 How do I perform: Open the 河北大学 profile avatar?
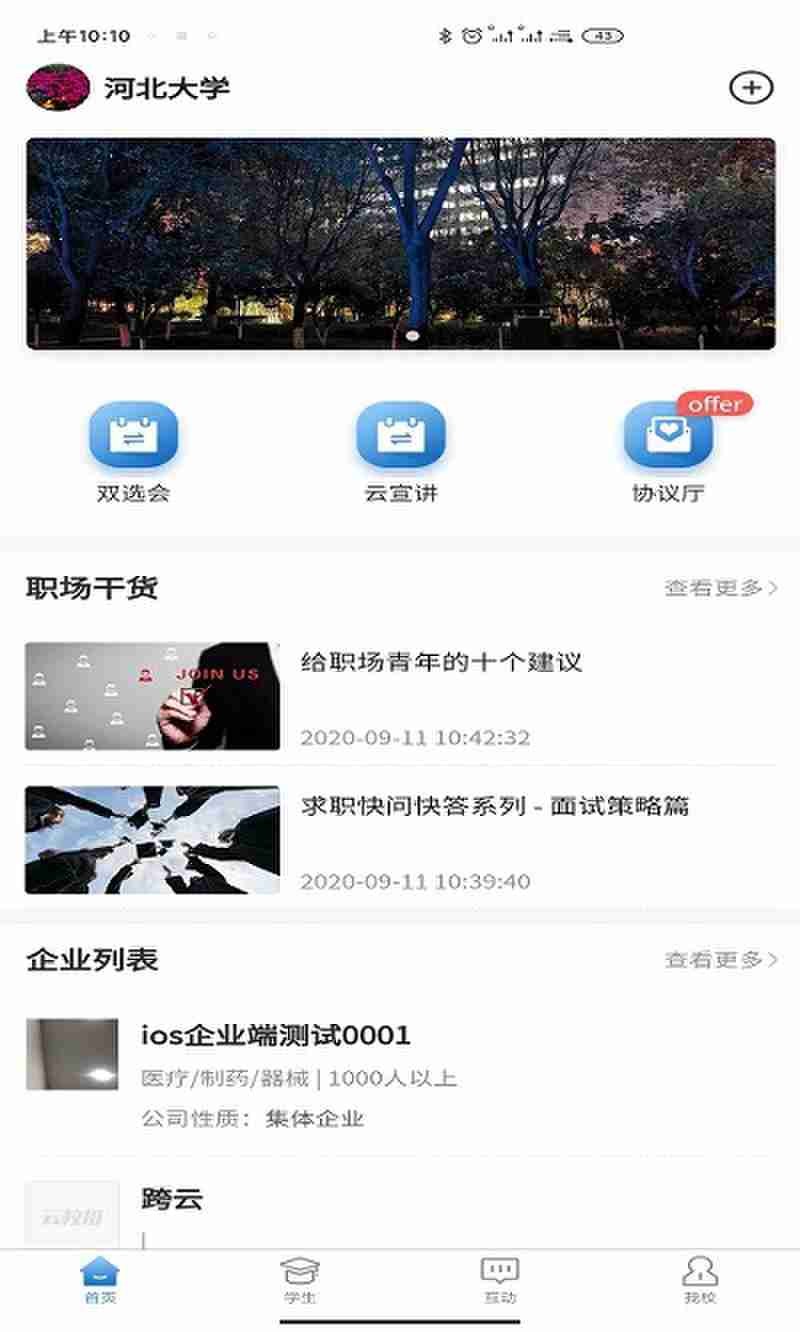(58, 88)
